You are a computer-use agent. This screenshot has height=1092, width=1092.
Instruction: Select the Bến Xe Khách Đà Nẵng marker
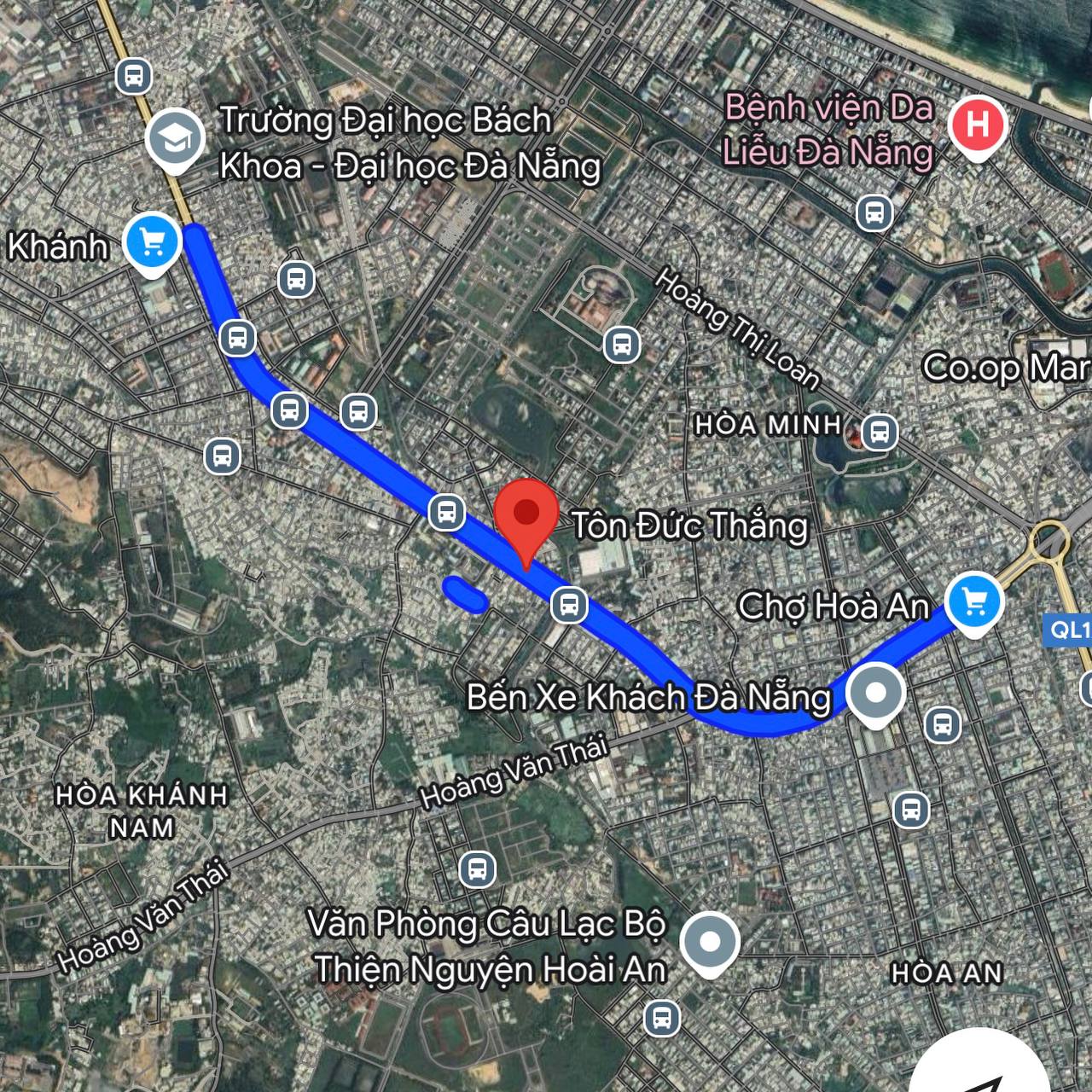875,693
